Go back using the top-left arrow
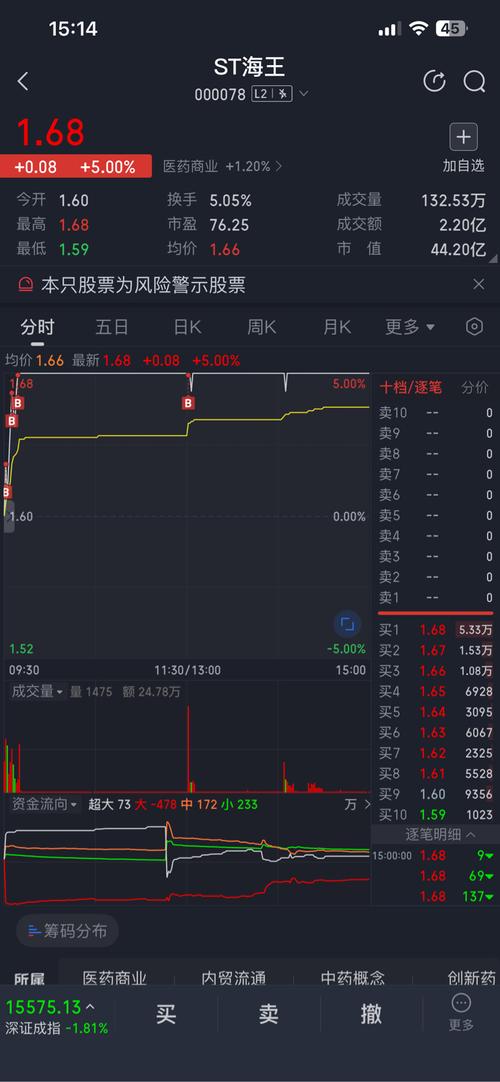Image resolution: width=500 pixels, height=1082 pixels. [x=23, y=81]
